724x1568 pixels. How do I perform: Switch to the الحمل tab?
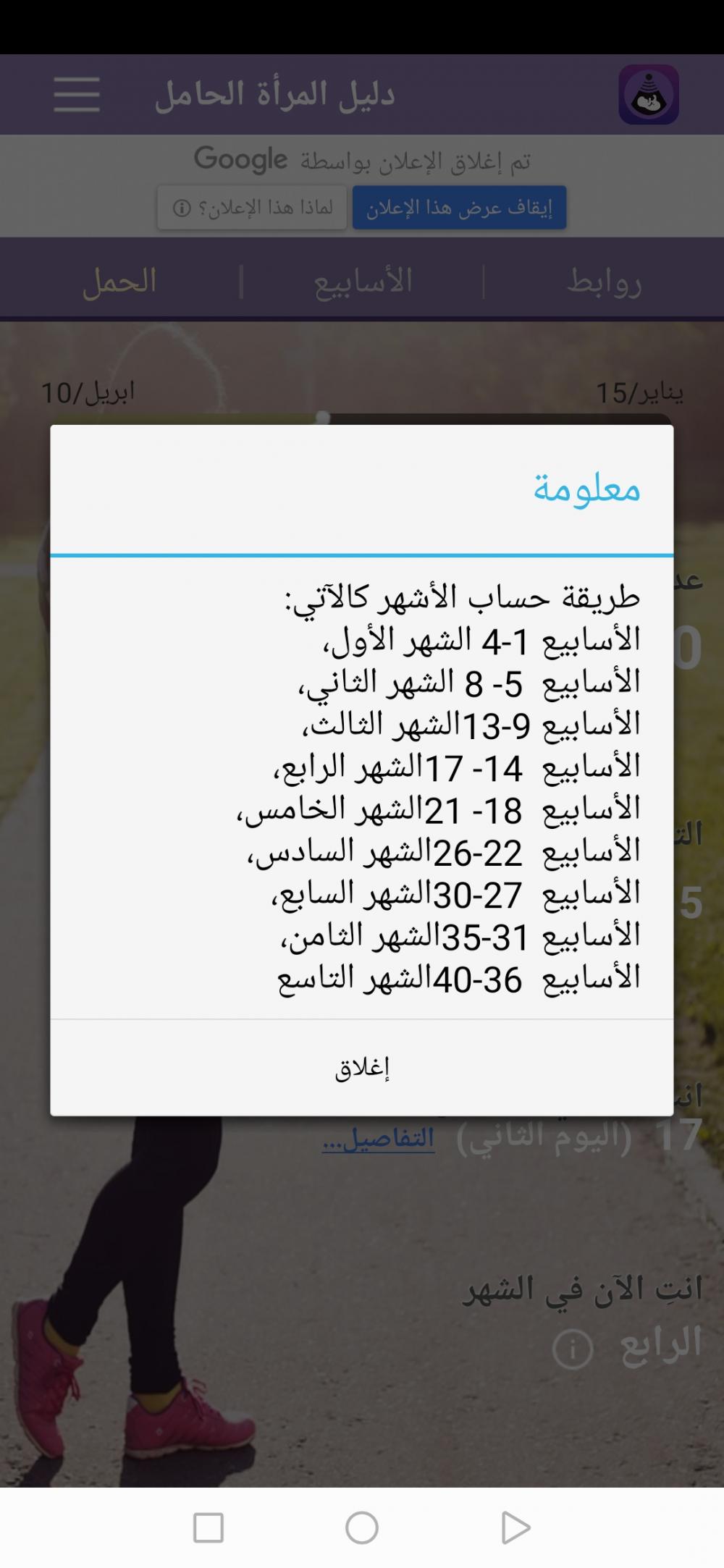(x=120, y=281)
